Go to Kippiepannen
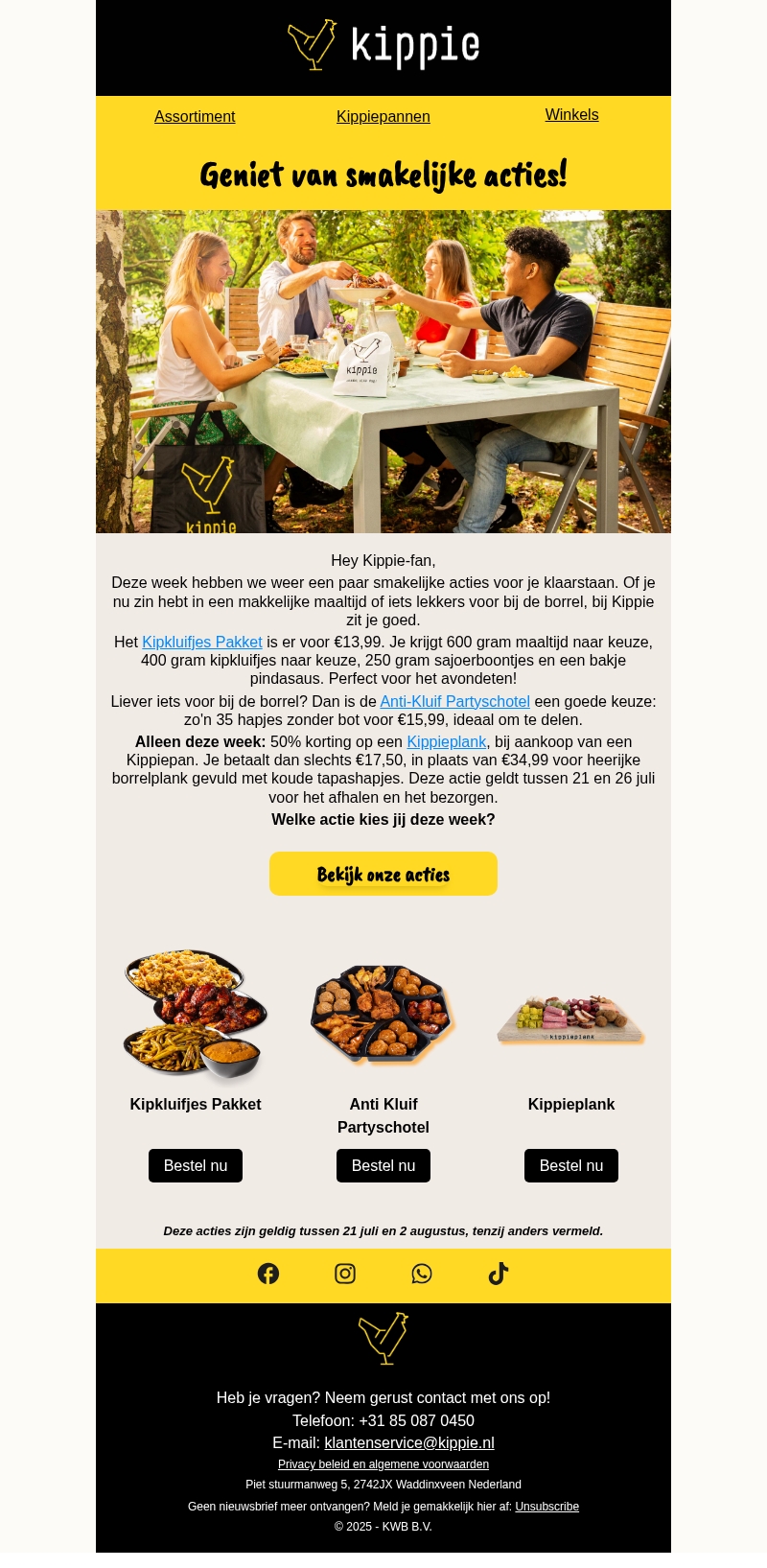This screenshot has width=767, height=1568. pyautogui.click(x=383, y=117)
